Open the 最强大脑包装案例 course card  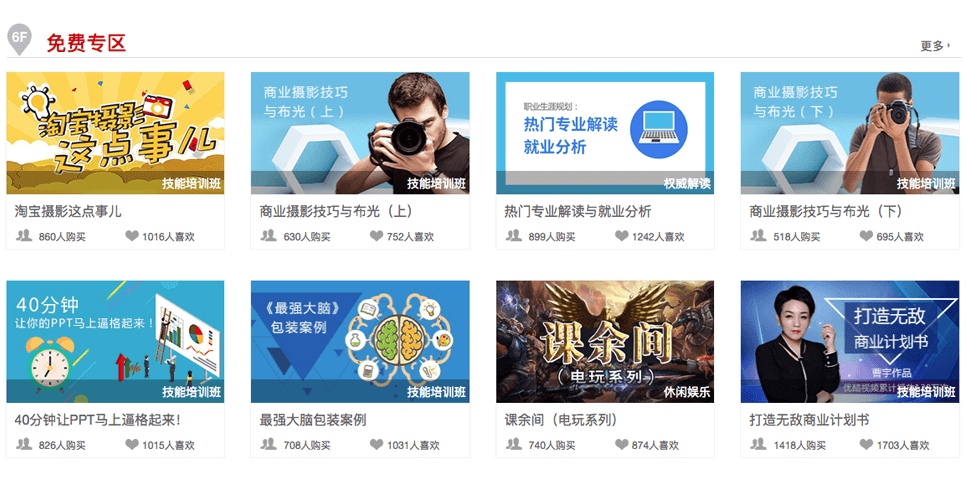click(x=360, y=341)
